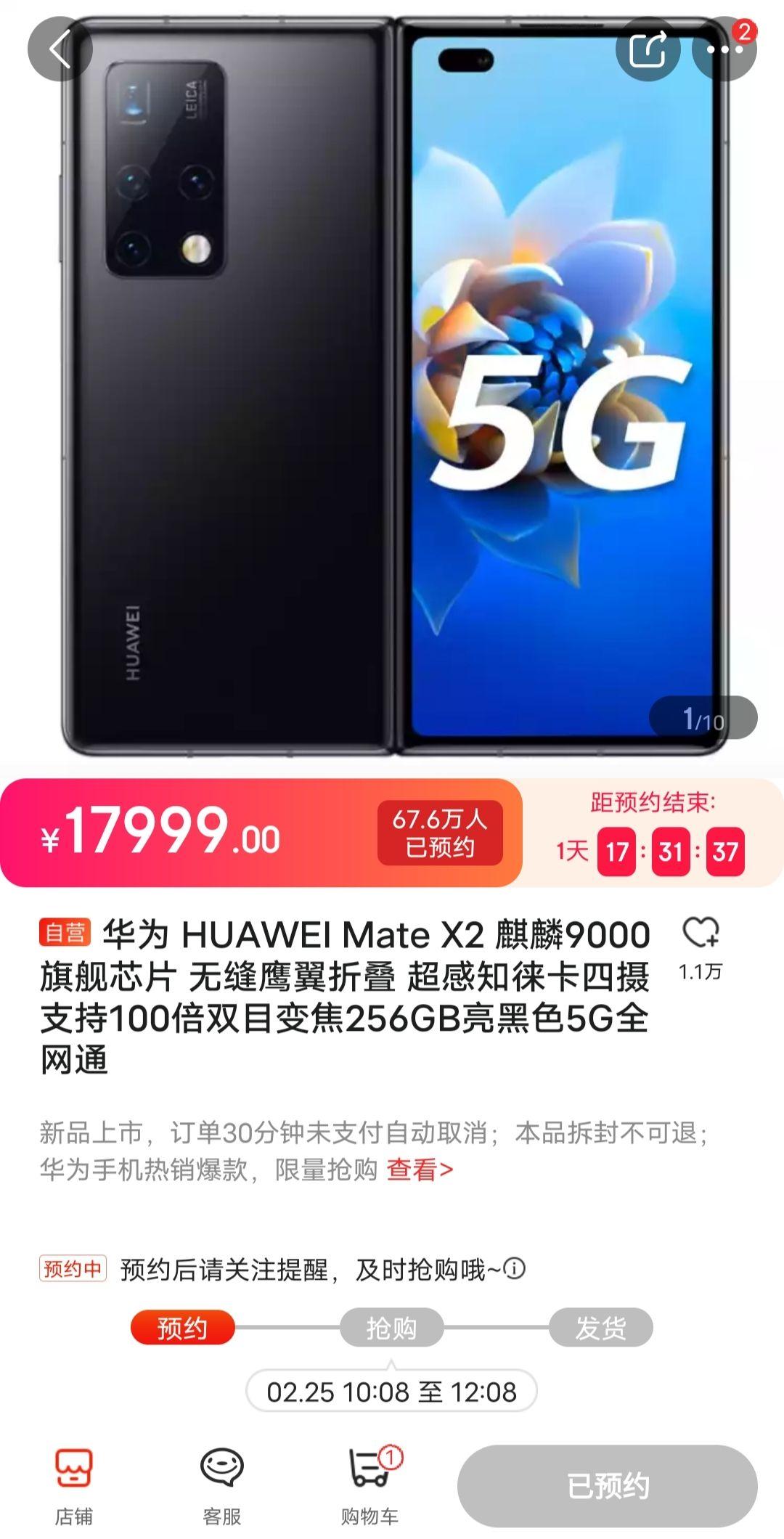The height and width of the screenshot is (1539, 784).
Task: Tap the 查看> link for details
Action: (420, 1169)
